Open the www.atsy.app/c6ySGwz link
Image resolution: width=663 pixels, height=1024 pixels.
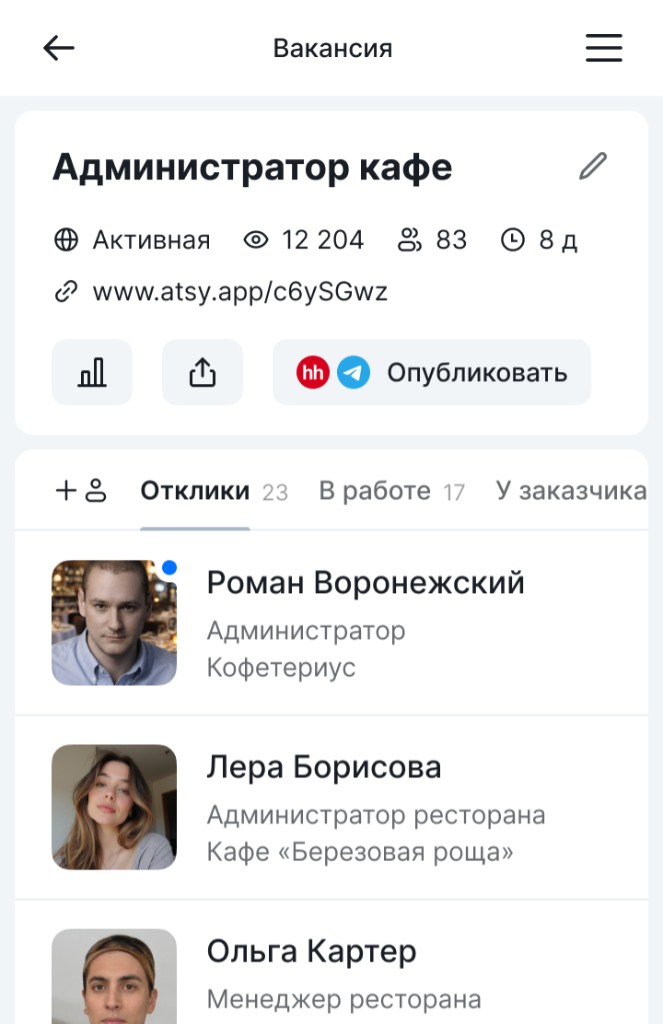[239, 292]
